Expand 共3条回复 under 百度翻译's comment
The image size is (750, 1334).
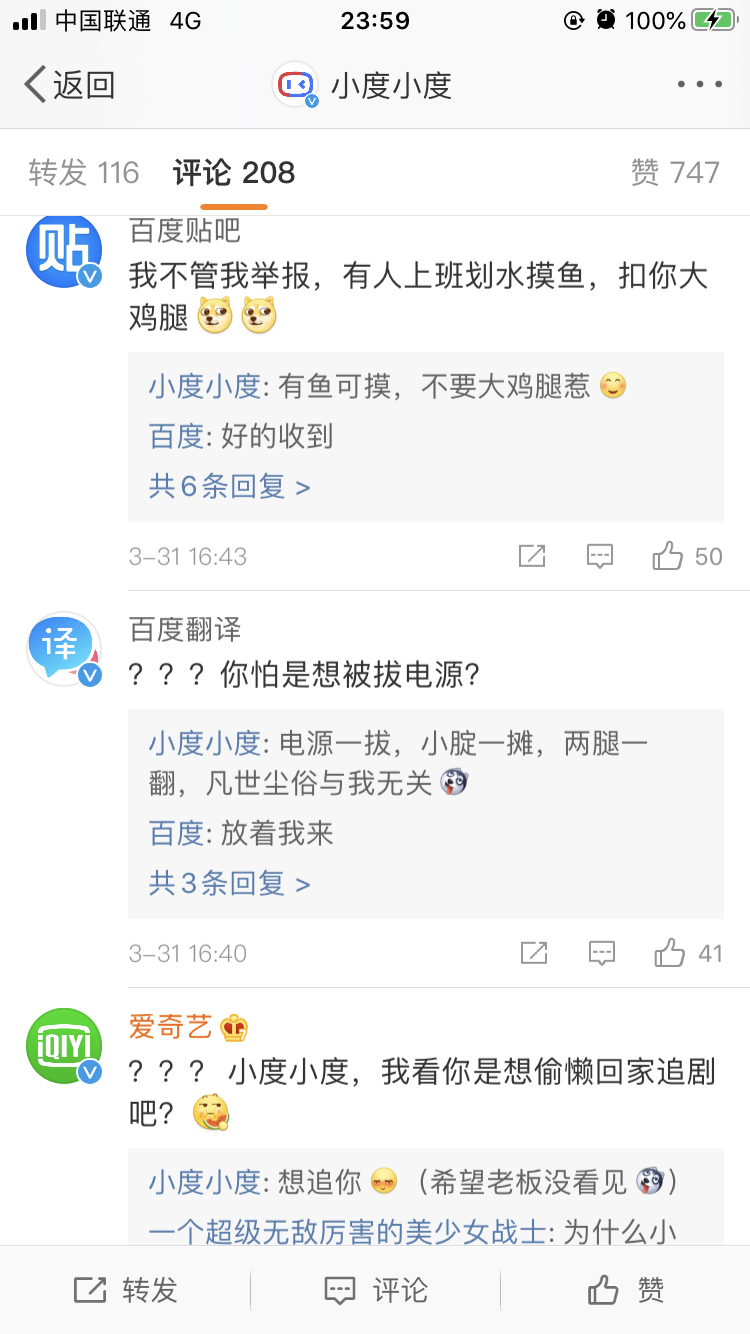229,884
